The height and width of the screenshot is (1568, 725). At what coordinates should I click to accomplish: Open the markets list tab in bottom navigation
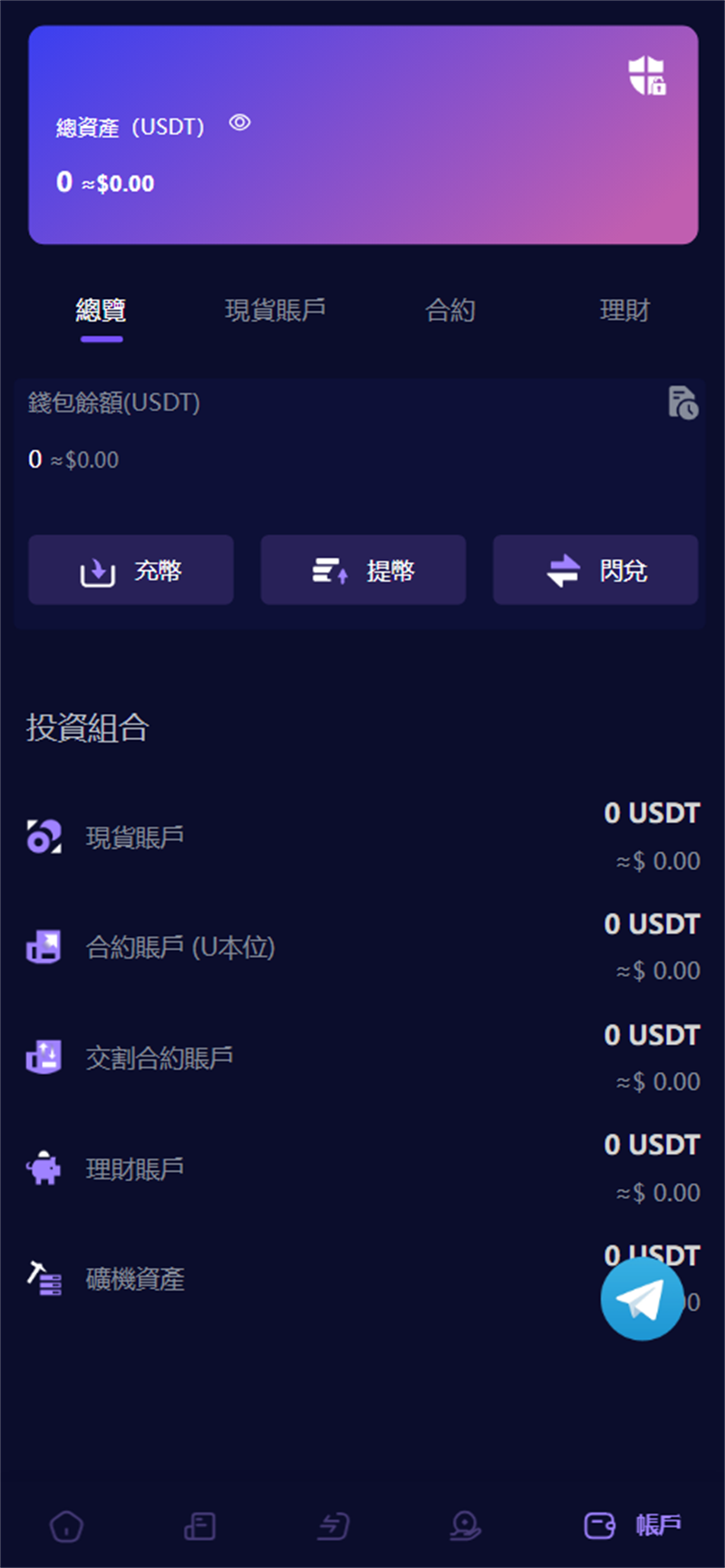[199, 1525]
